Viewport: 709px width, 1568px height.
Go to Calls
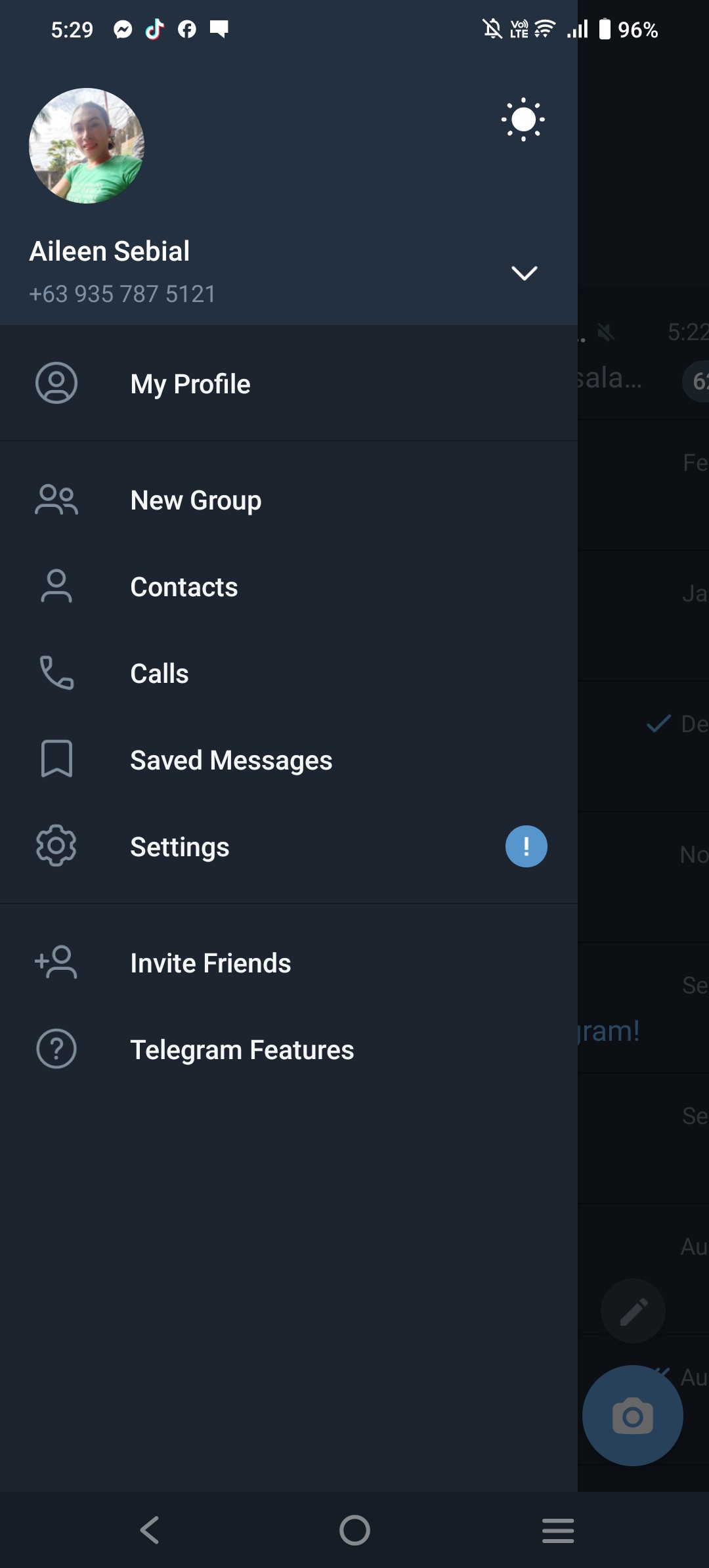click(x=289, y=674)
